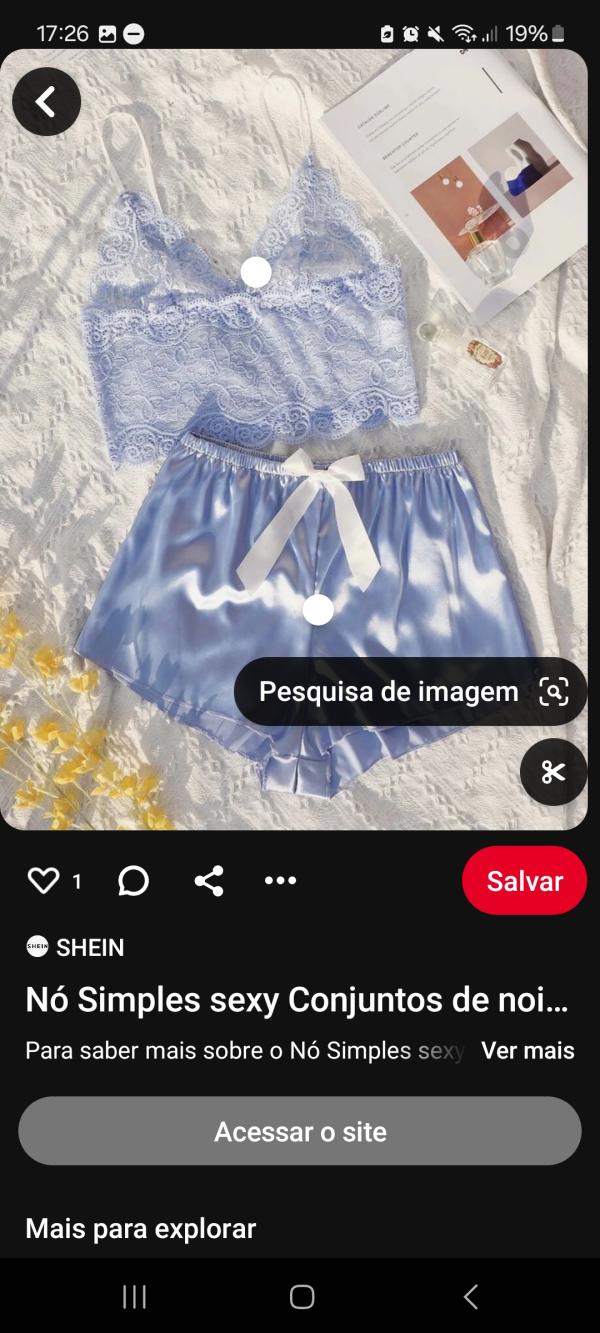Go back using the top-left arrow
The height and width of the screenshot is (1333, 600).
[46, 101]
